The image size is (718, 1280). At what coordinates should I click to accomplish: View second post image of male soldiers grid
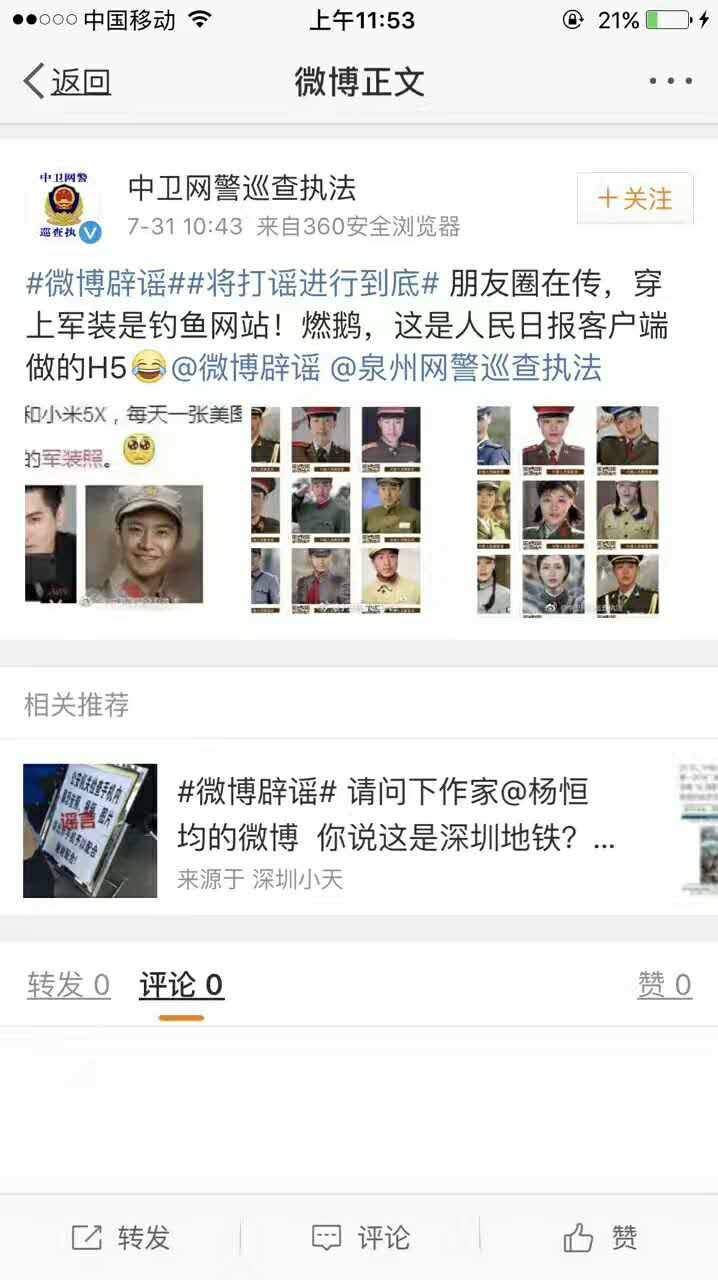tap(335, 508)
